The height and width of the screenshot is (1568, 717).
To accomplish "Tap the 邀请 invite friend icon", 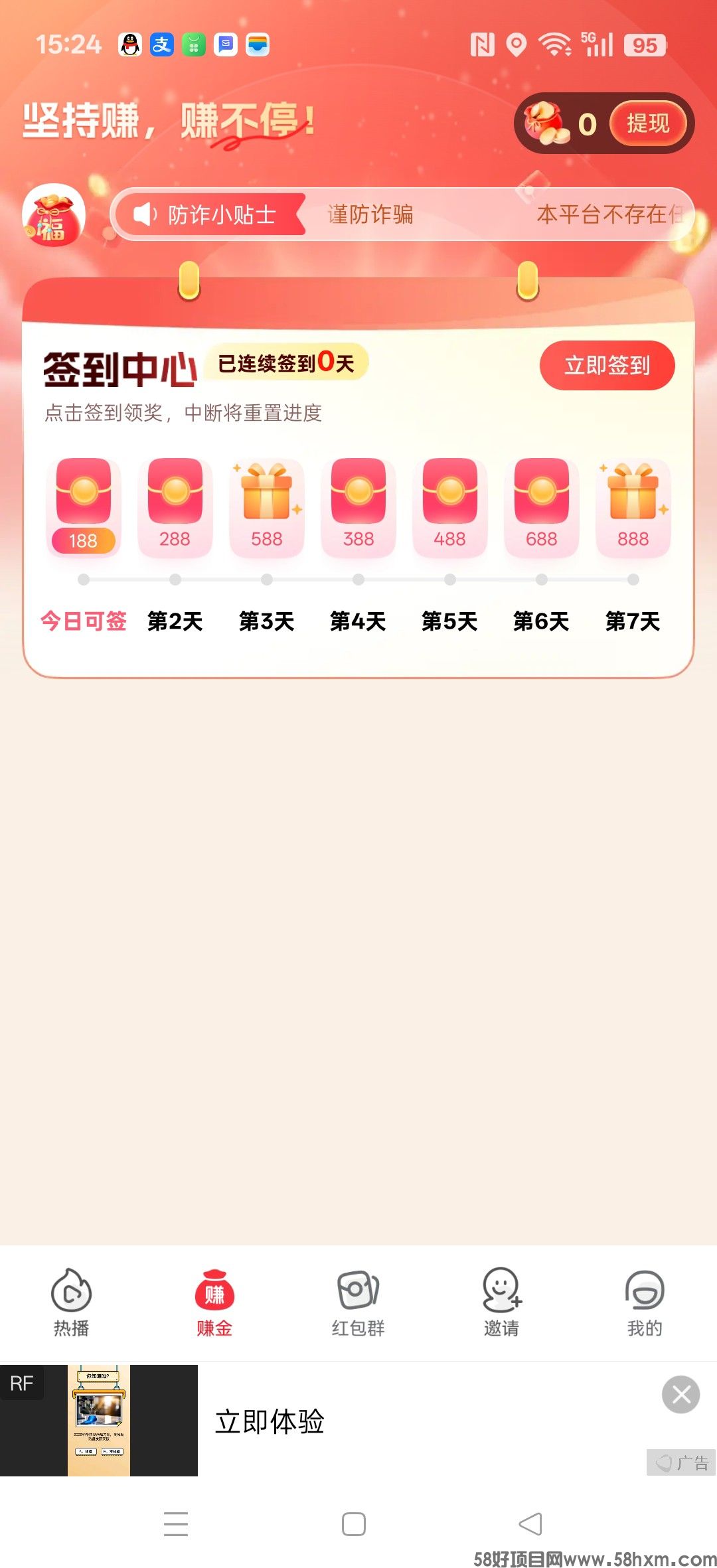I will pyautogui.click(x=502, y=1291).
